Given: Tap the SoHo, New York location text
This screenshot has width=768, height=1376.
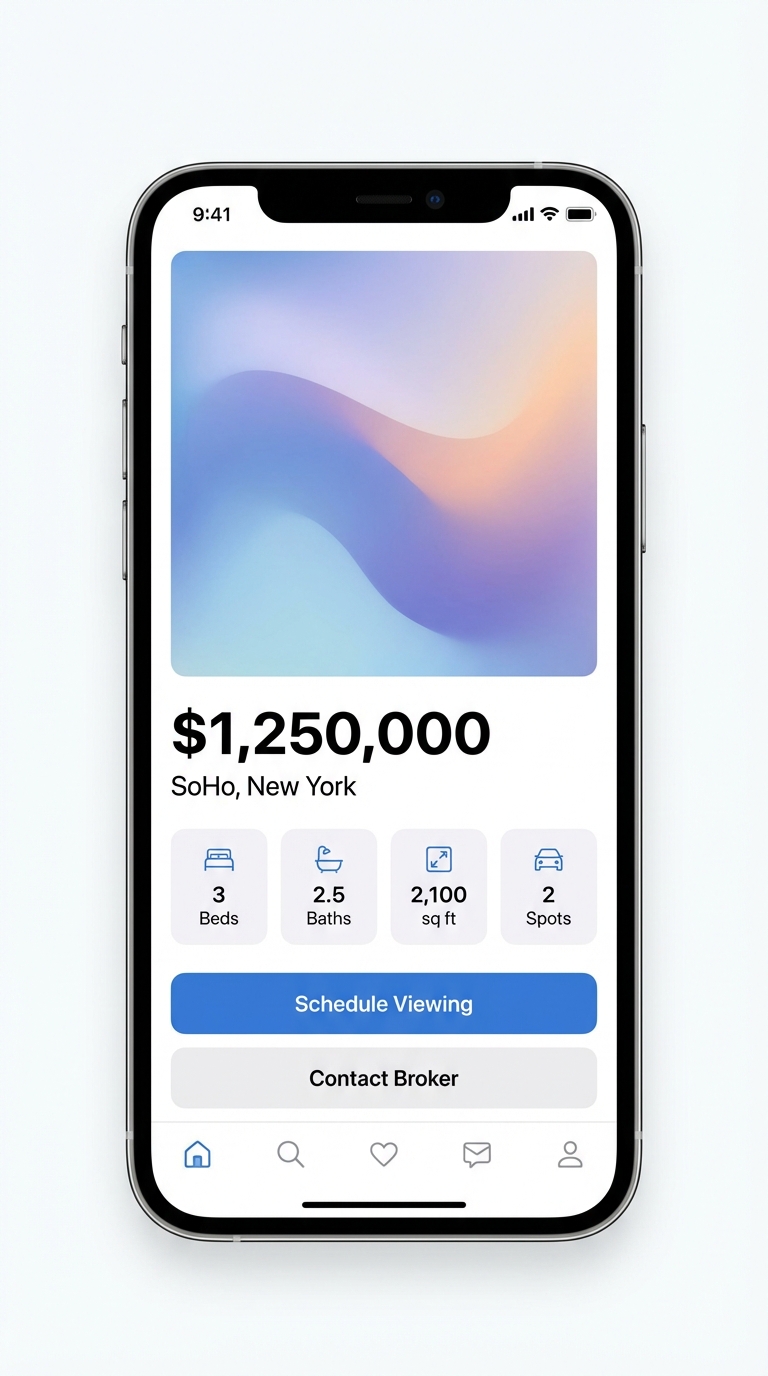Looking at the screenshot, I should click(263, 787).
